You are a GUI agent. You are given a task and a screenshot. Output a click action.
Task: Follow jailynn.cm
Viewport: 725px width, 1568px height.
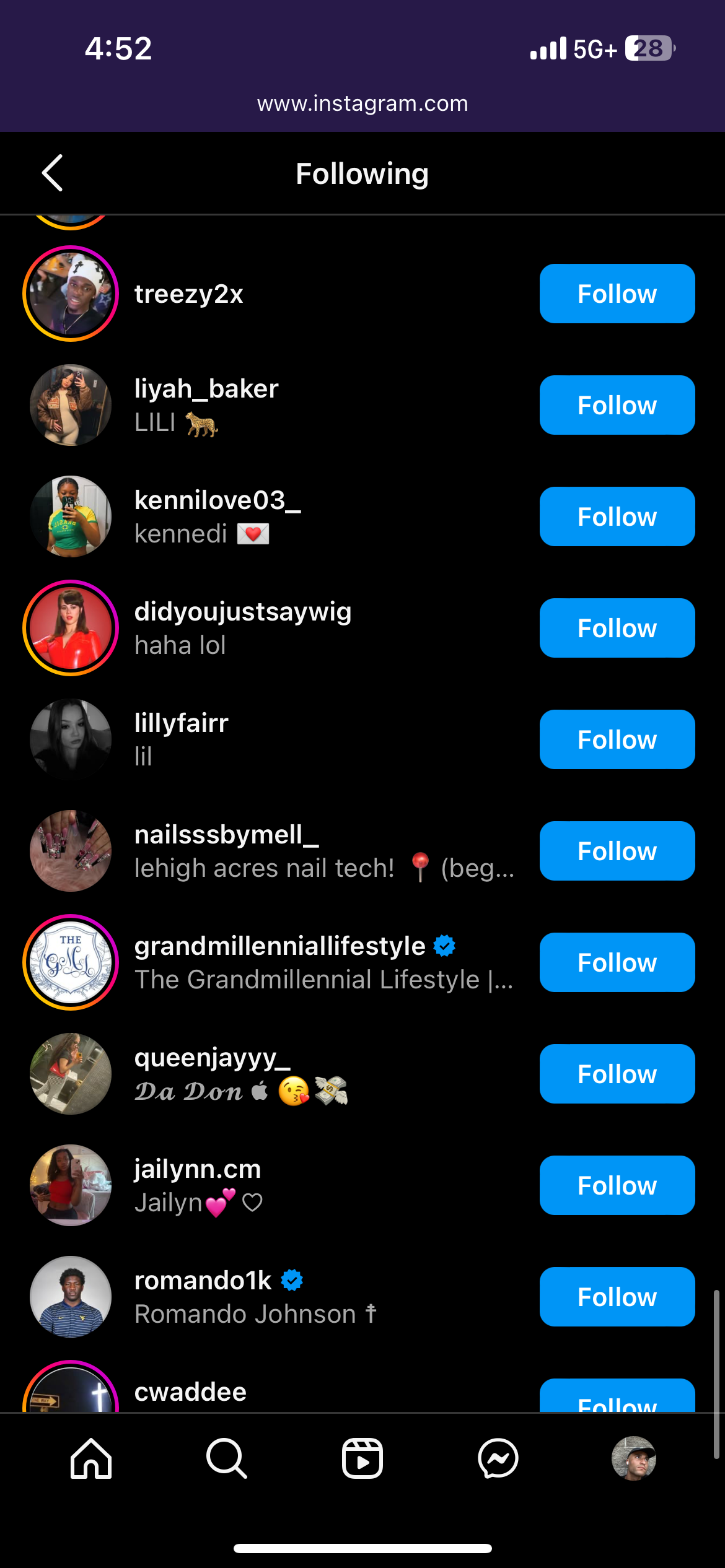617,1185
